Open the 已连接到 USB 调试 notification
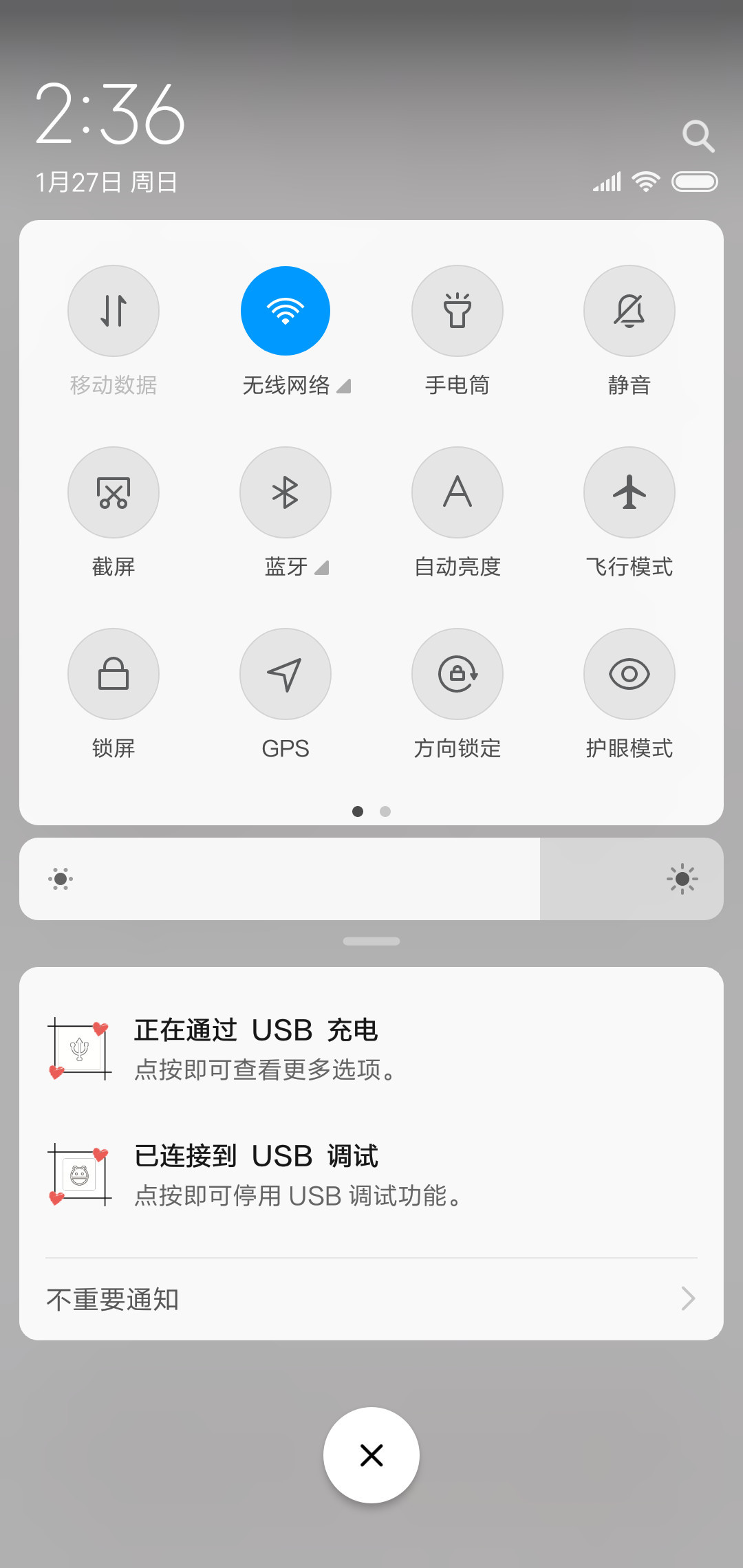 371,1175
